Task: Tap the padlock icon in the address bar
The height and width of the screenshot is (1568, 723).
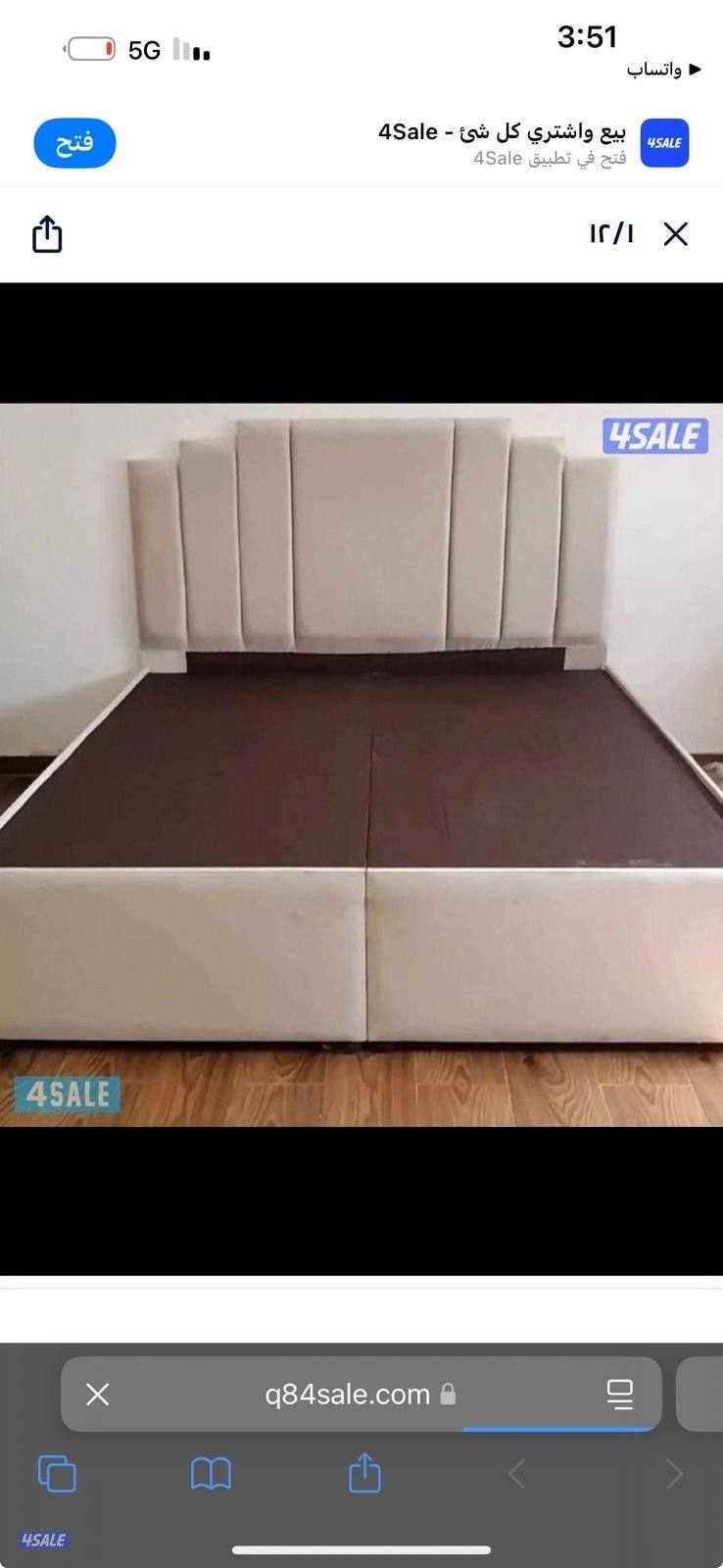Action: pos(450,1394)
